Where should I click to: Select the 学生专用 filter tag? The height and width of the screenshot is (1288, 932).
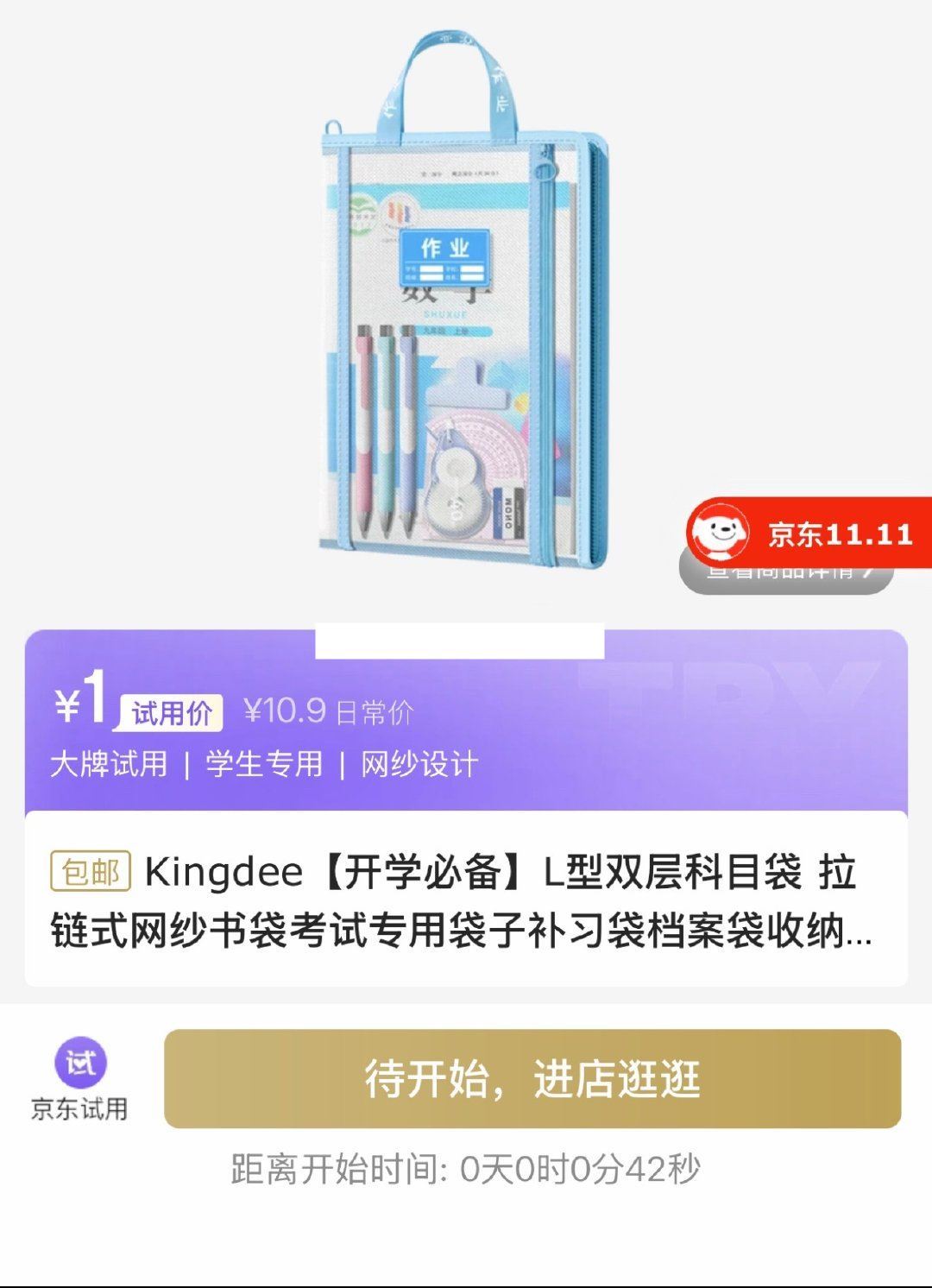(x=264, y=765)
